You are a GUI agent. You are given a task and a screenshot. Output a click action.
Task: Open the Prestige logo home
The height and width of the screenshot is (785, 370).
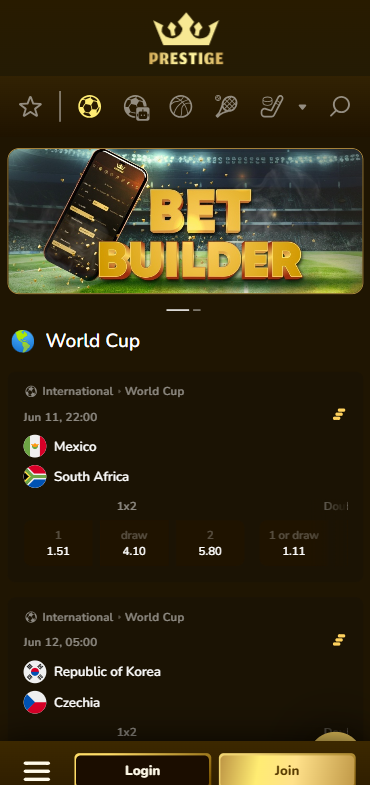pyautogui.click(x=186, y=39)
